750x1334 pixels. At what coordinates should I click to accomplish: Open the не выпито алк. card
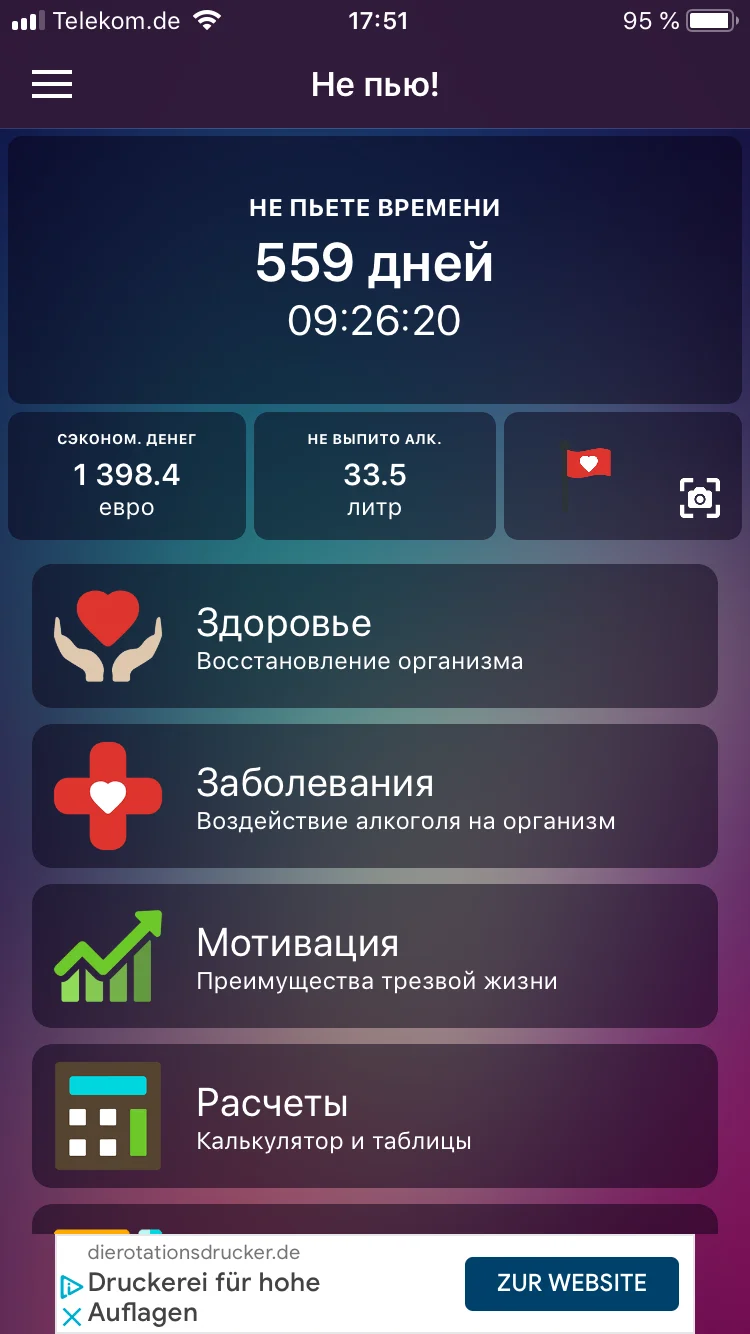374,475
